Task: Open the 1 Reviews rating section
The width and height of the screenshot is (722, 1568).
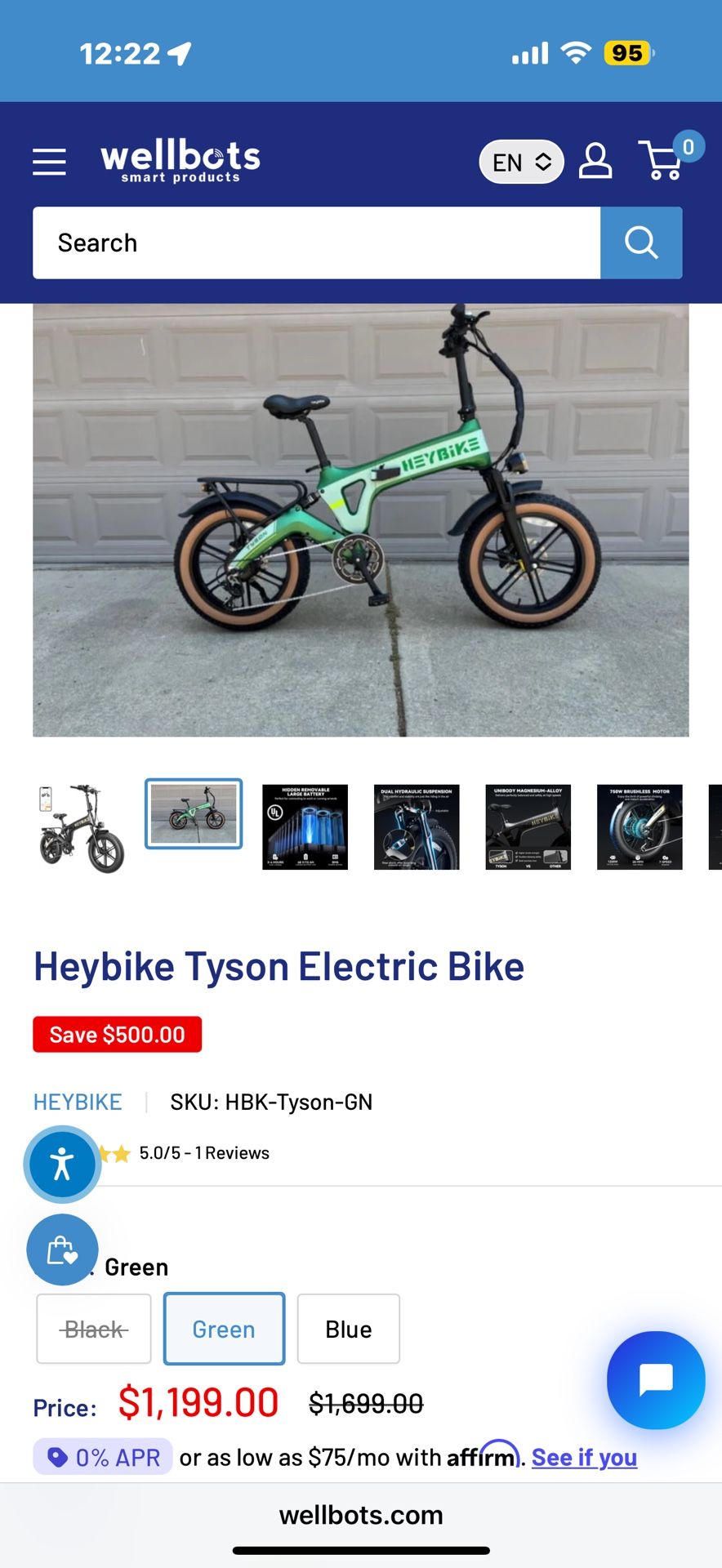Action: point(203,1153)
